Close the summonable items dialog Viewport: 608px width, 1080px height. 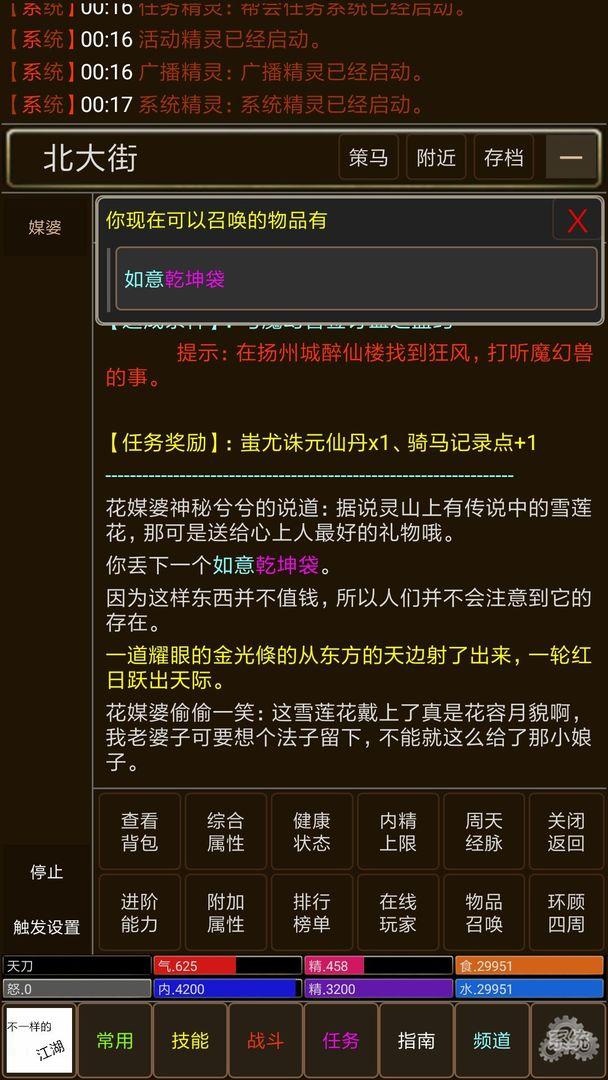pyautogui.click(x=577, y=220)
